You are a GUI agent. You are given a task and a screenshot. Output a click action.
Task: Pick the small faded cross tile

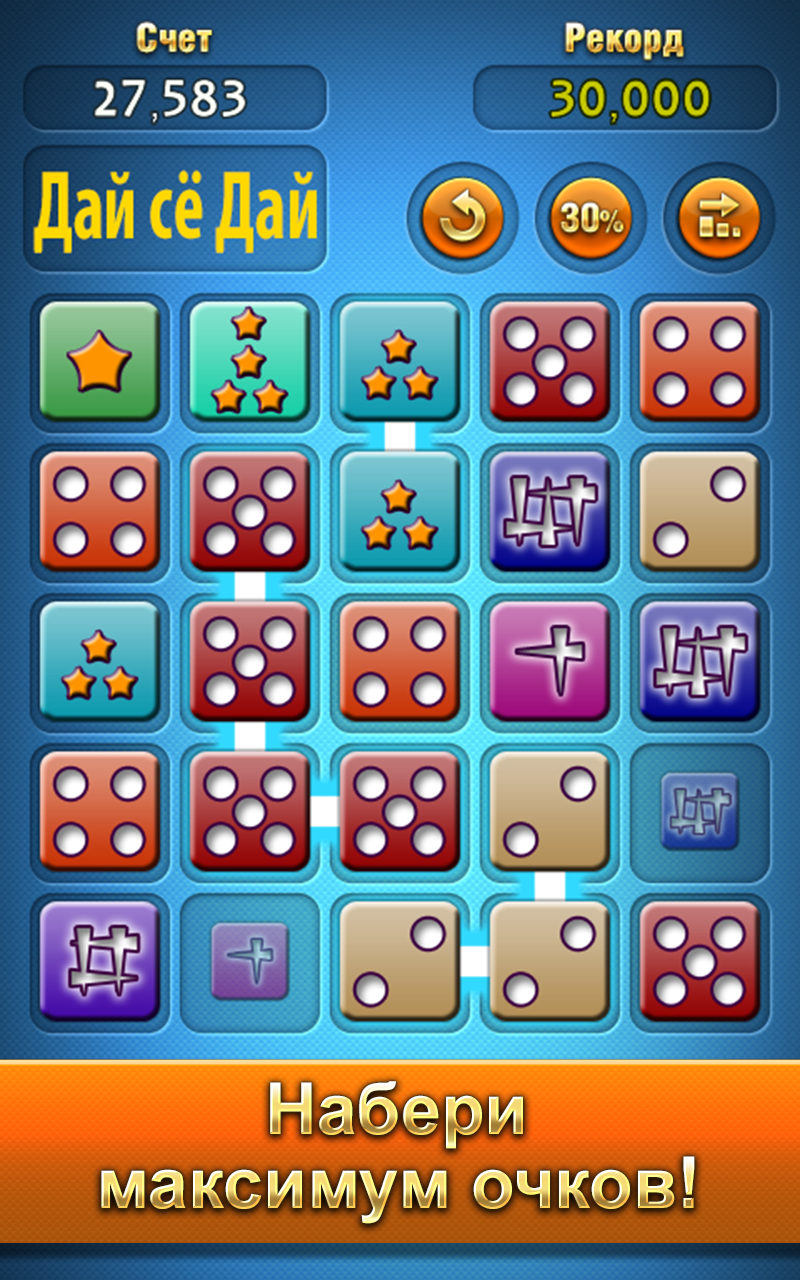pyautogui.click(x=249, y=960)
